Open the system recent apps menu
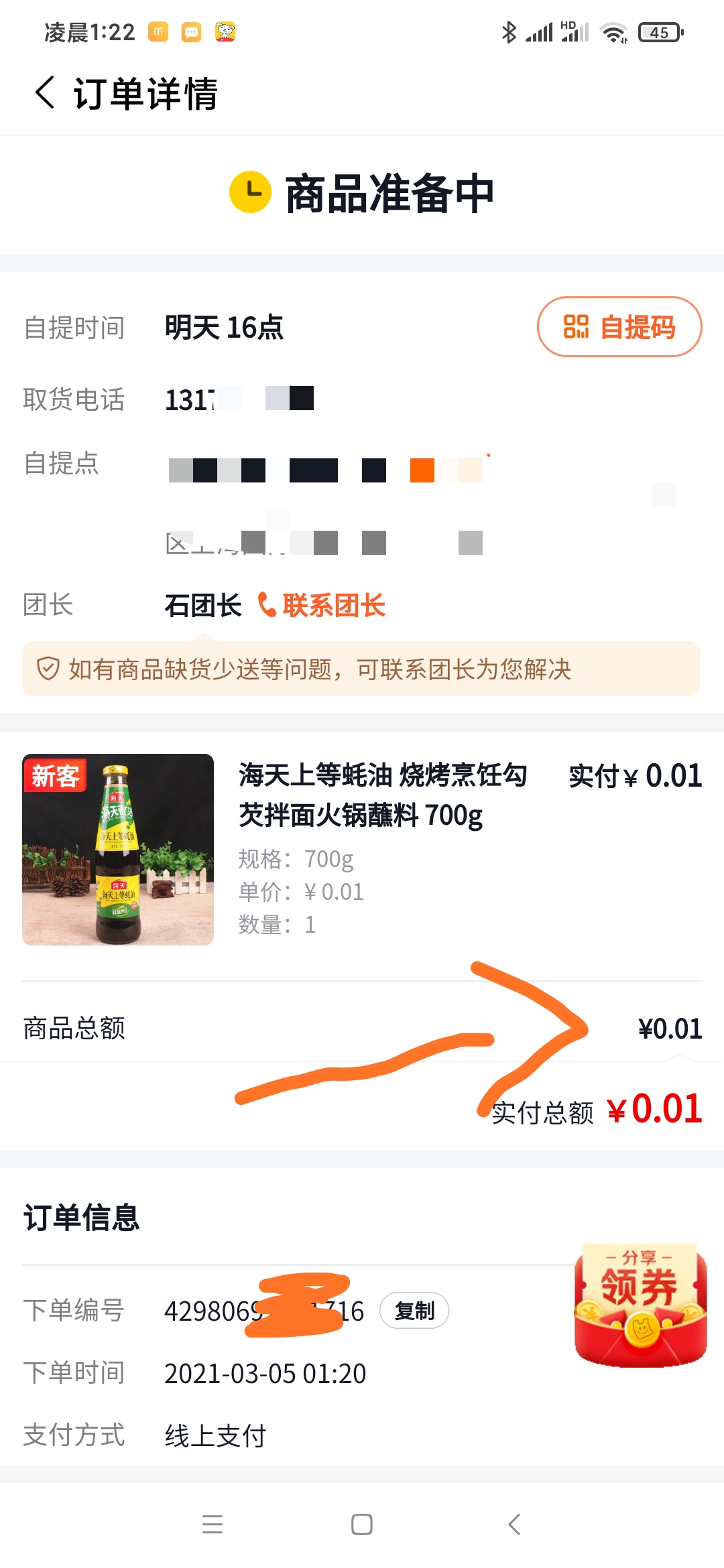The image size is (724, 1568). pyautogui.click(x=213, y=1524)
